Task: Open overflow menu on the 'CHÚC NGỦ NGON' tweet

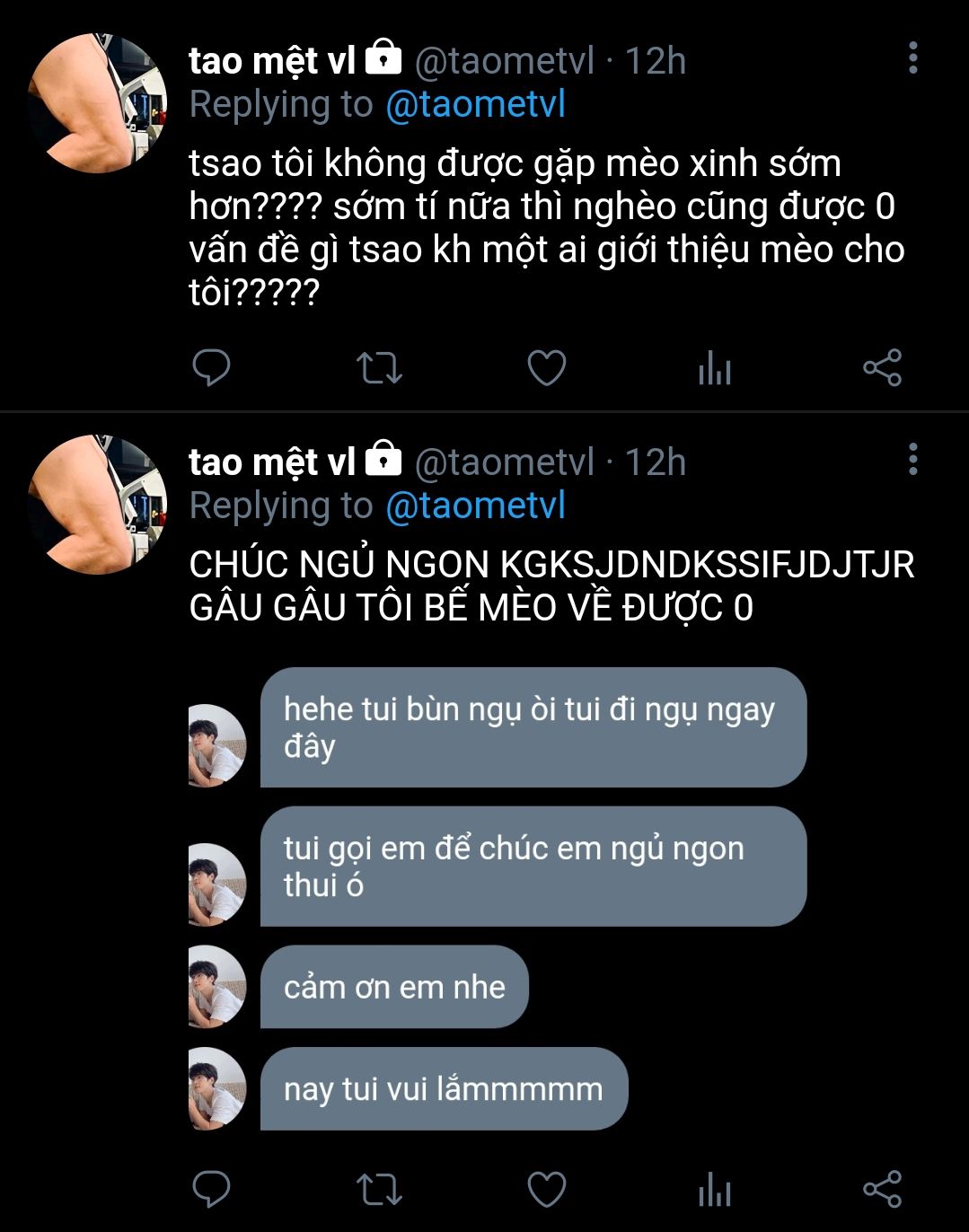Action: pyautogui.click(x=912, y=460)
